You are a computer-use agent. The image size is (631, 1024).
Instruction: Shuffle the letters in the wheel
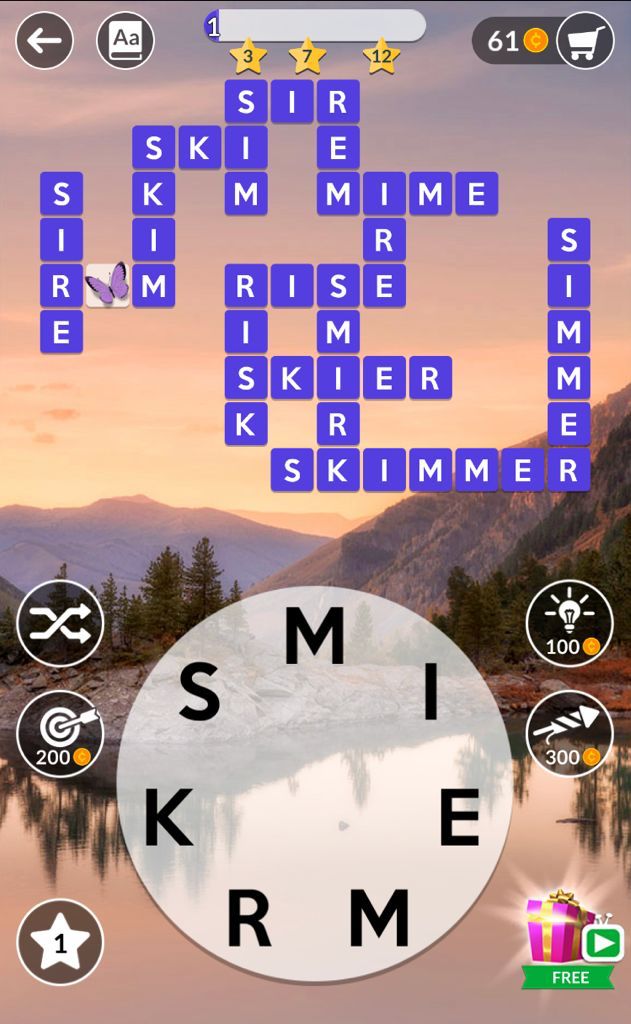click(x=60, y=622)
